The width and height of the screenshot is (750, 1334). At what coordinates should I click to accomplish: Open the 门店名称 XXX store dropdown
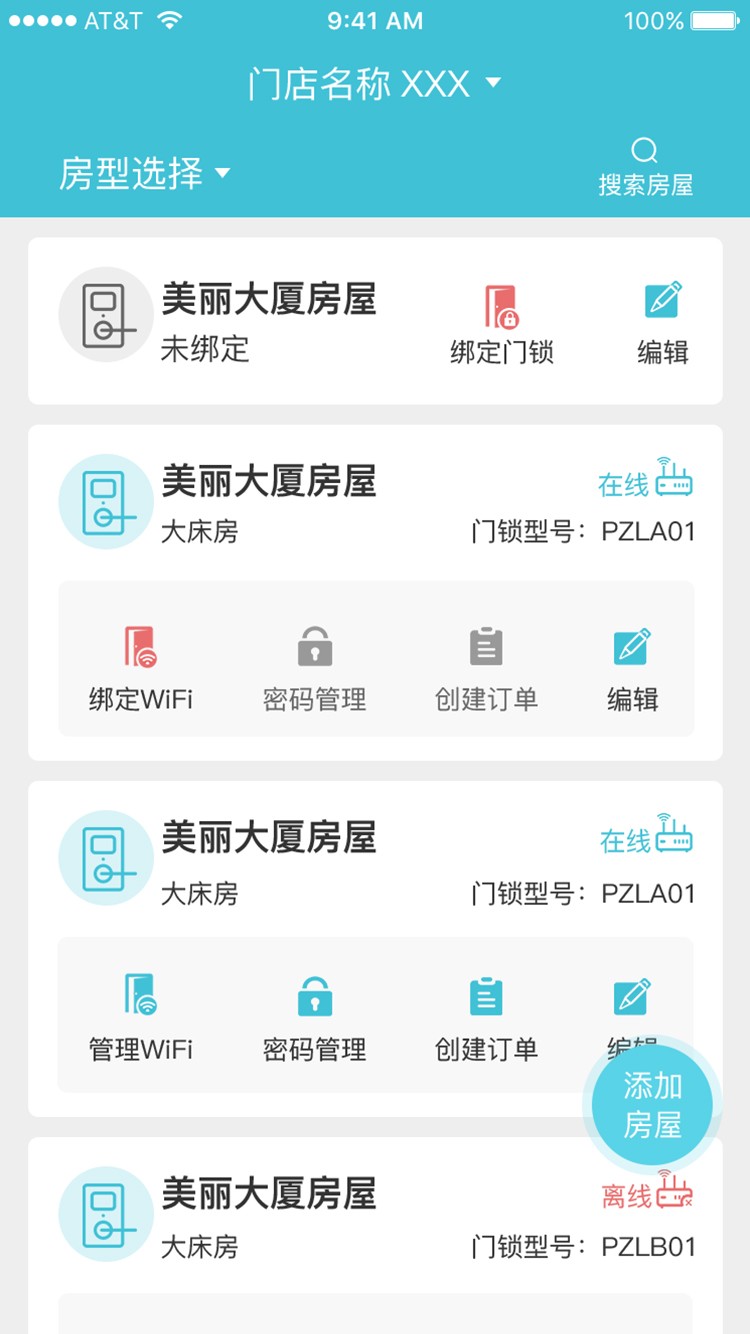pos(374,84)
